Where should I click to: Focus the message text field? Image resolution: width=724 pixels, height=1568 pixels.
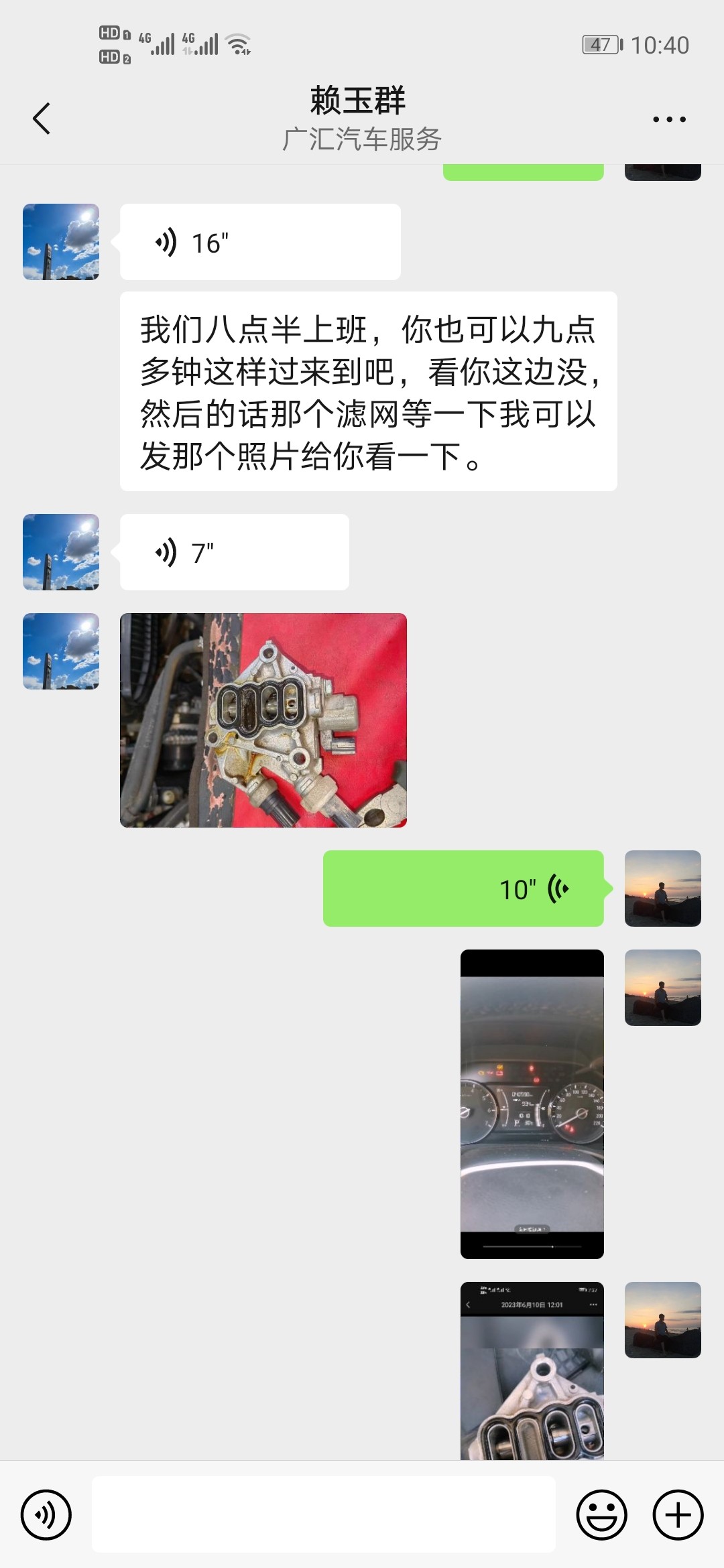[323, 1515]
